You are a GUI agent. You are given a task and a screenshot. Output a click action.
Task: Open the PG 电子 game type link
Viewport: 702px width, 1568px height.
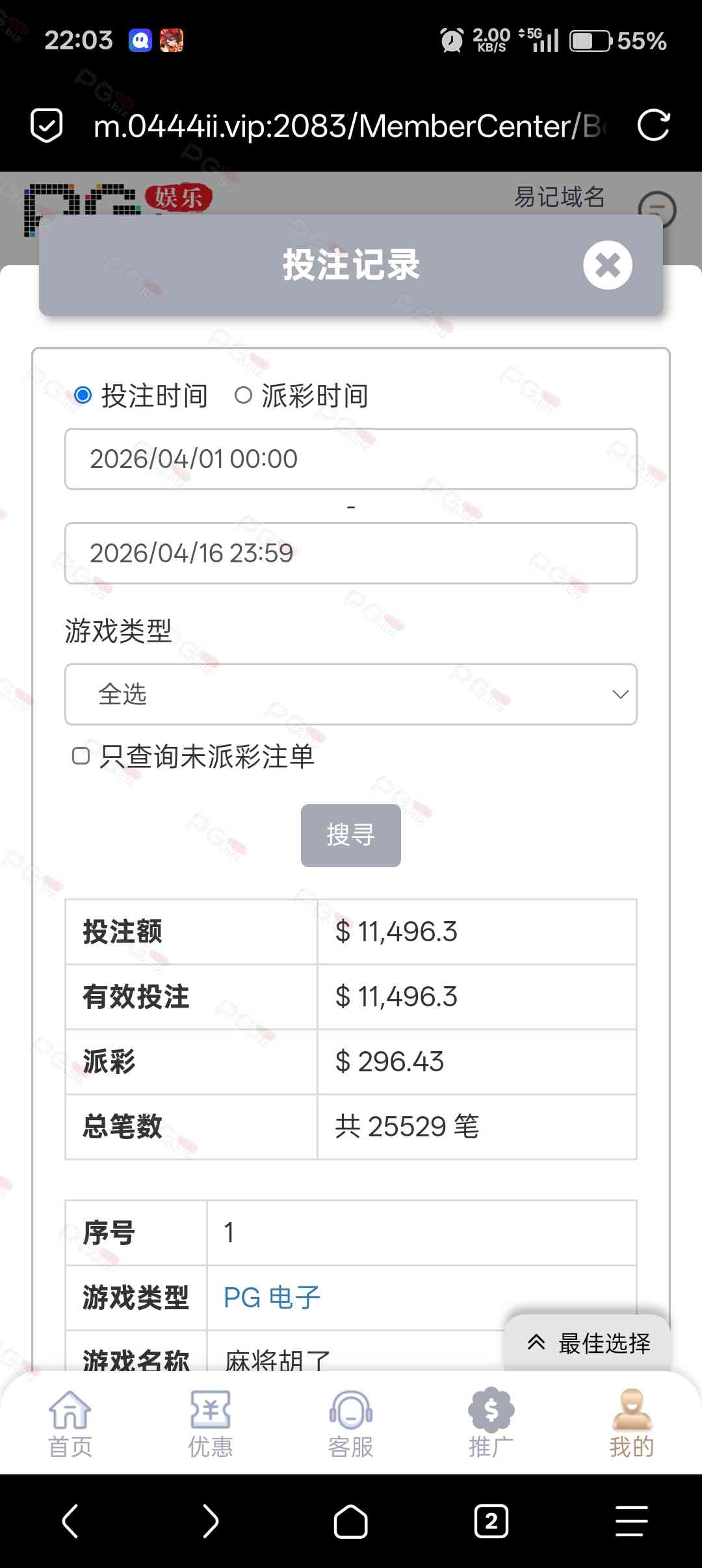272,1298
